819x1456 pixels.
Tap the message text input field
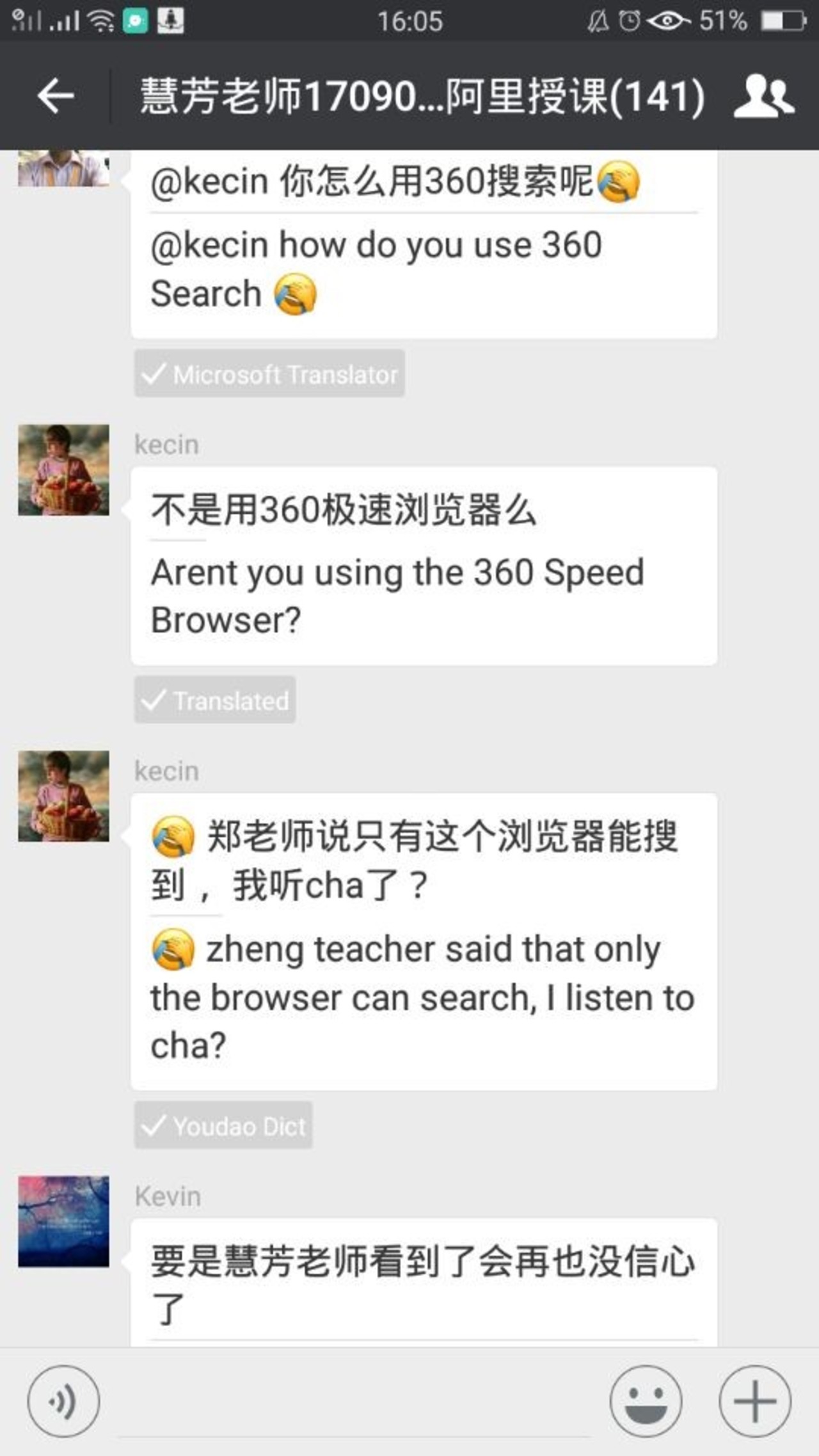[355, 1404]
